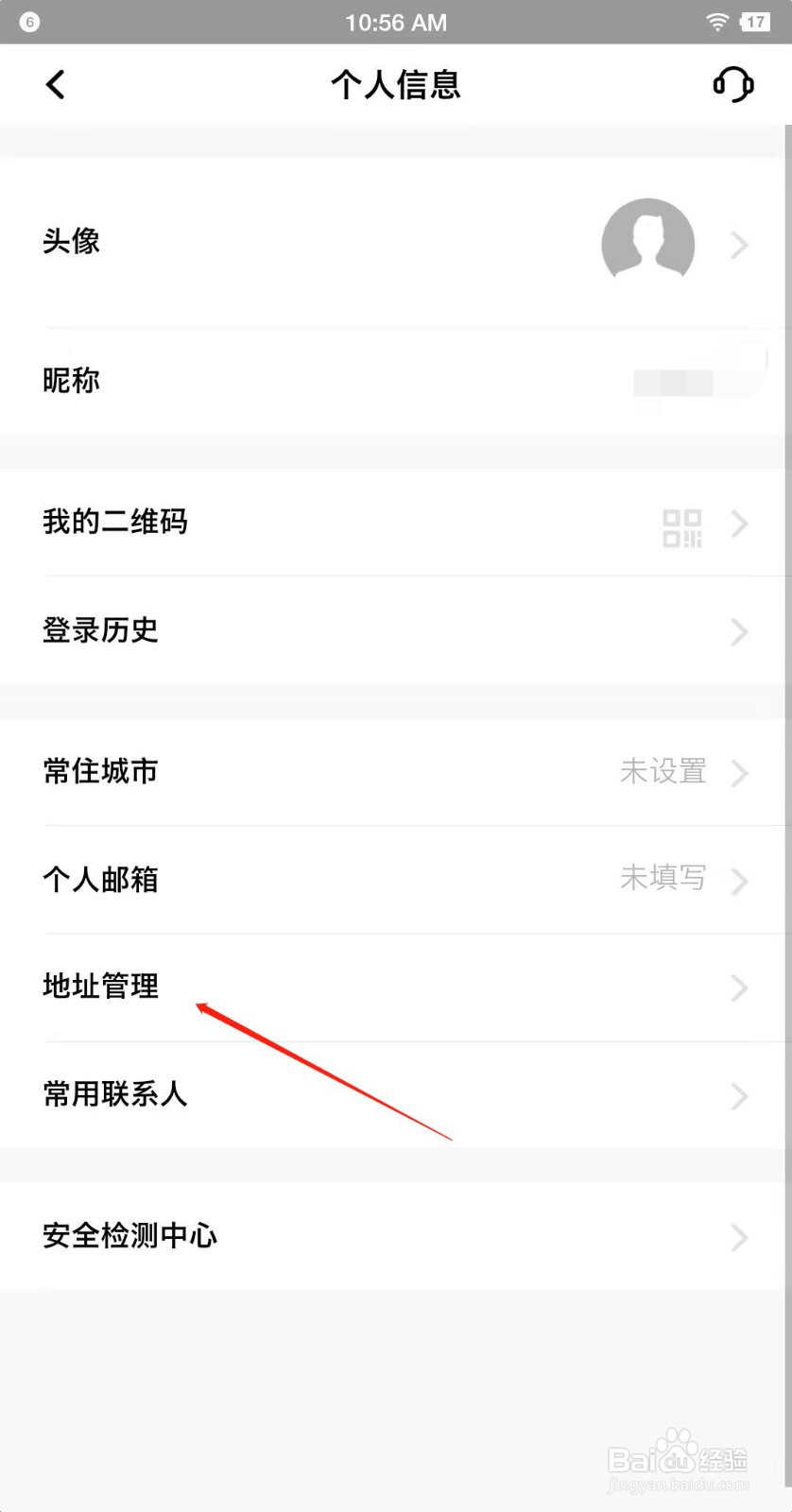
Task: Open customer service via headset icon
Action: click(732, 84)
